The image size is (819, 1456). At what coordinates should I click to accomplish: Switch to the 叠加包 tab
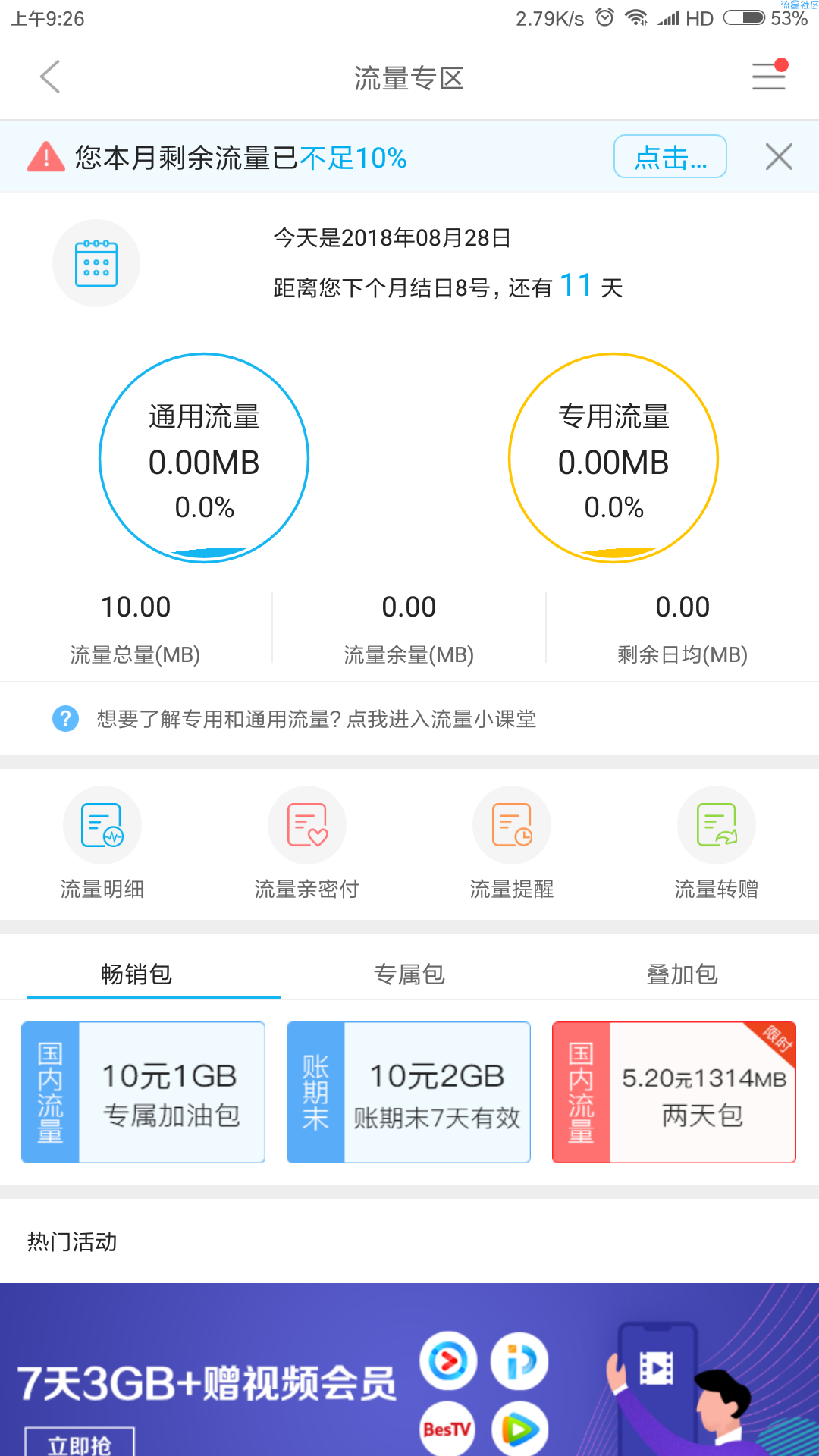click(x=682, y=974)
